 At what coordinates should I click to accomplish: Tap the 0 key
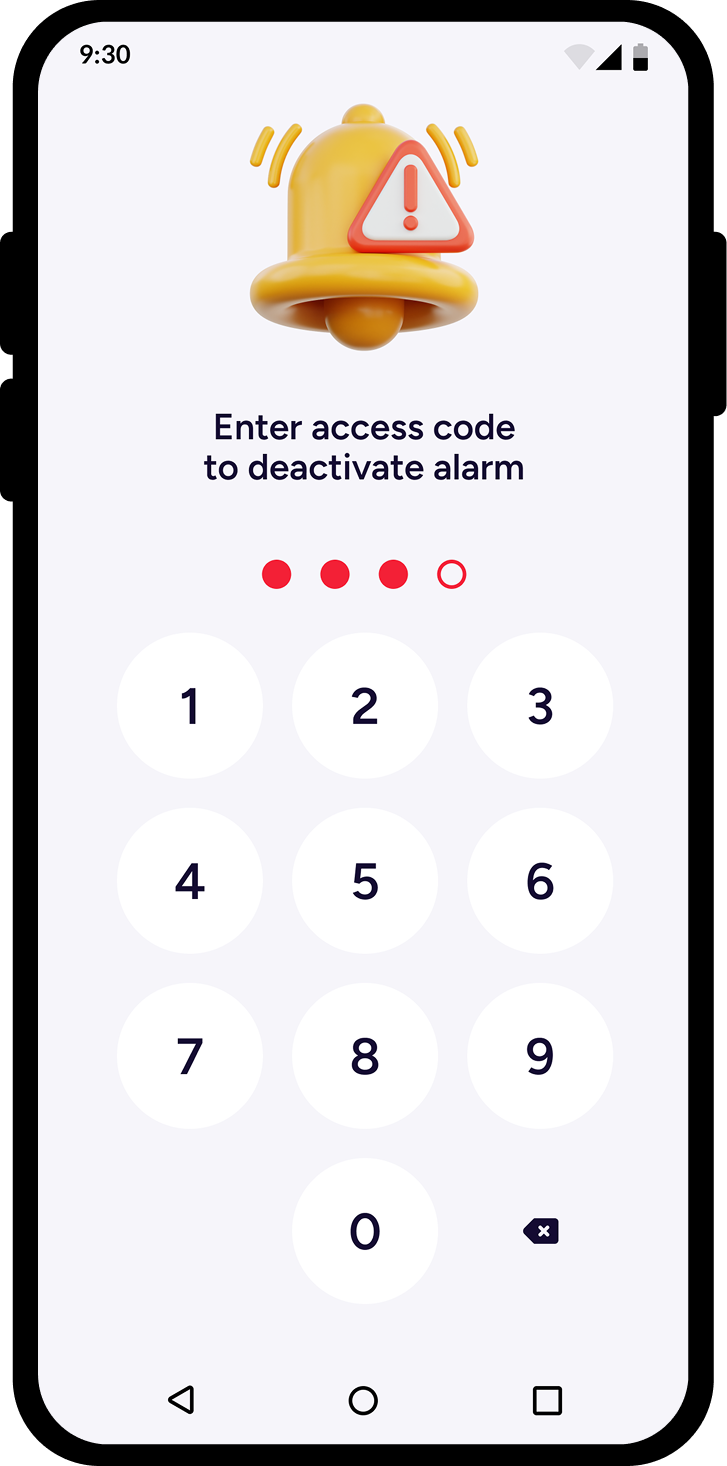[365, 1231]
